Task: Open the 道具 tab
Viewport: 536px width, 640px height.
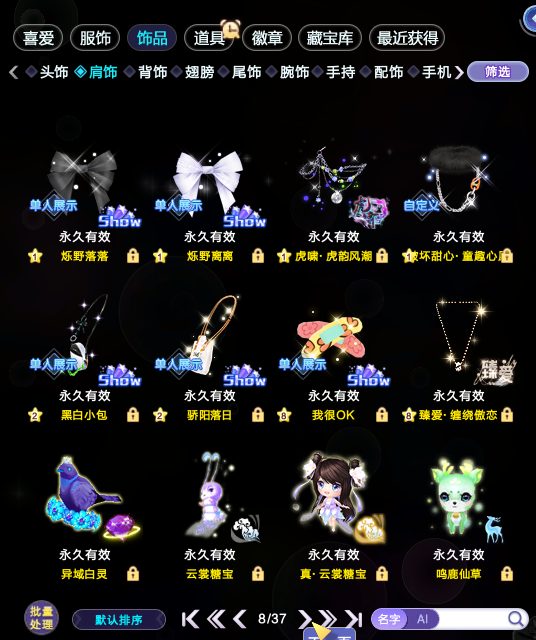Action: tap(209, 38)
